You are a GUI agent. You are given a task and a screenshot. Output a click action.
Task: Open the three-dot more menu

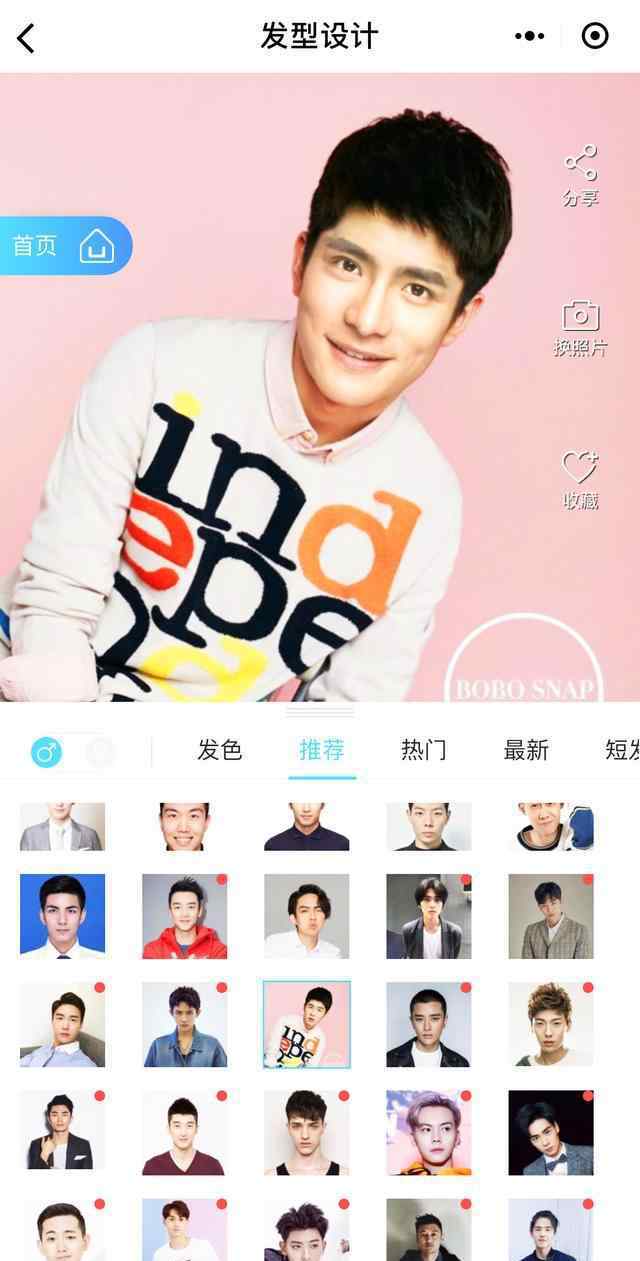pyautogui.click(x=529, y=36)
